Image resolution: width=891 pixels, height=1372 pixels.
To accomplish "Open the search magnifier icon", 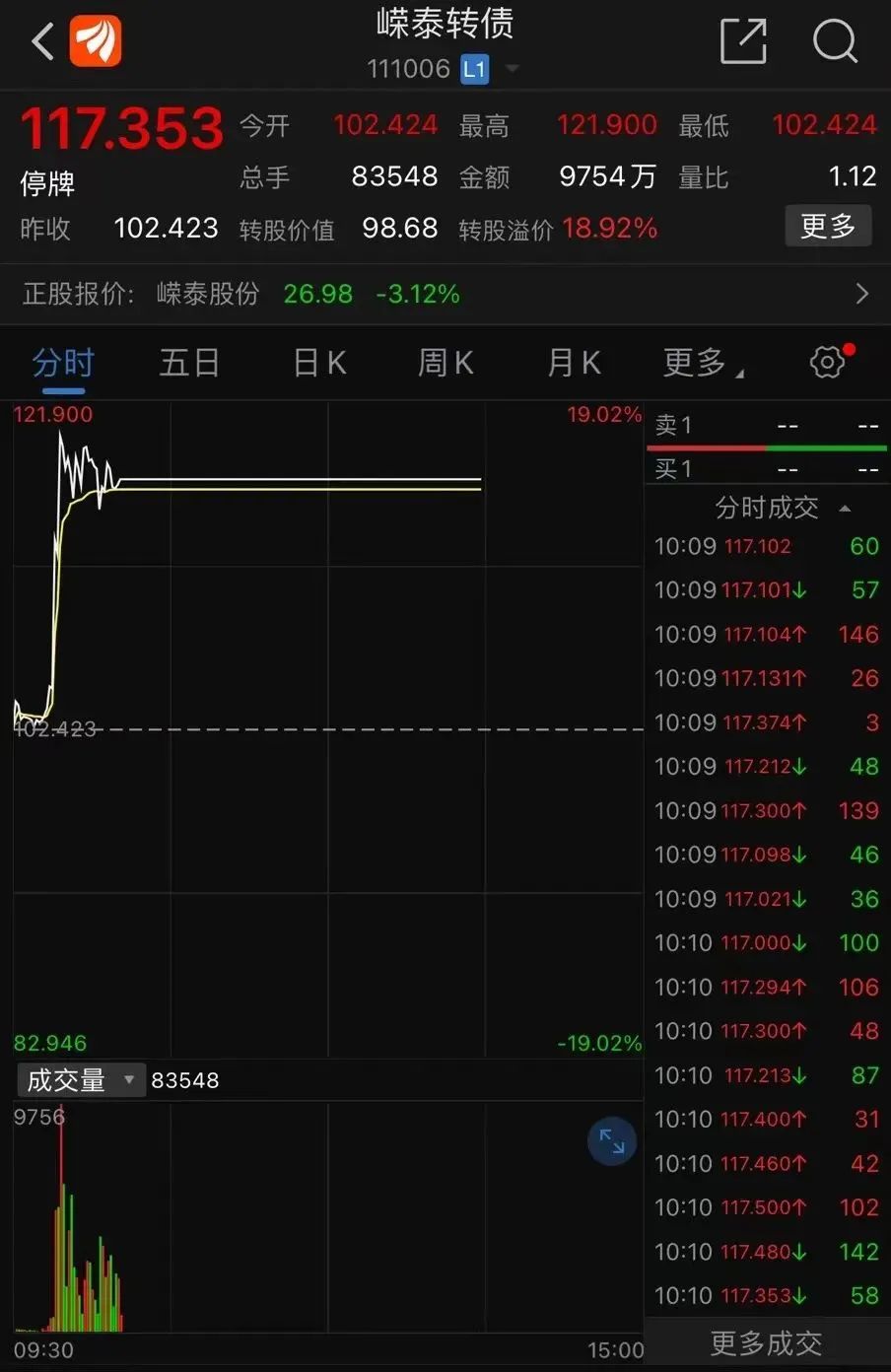I will [835, 41].
